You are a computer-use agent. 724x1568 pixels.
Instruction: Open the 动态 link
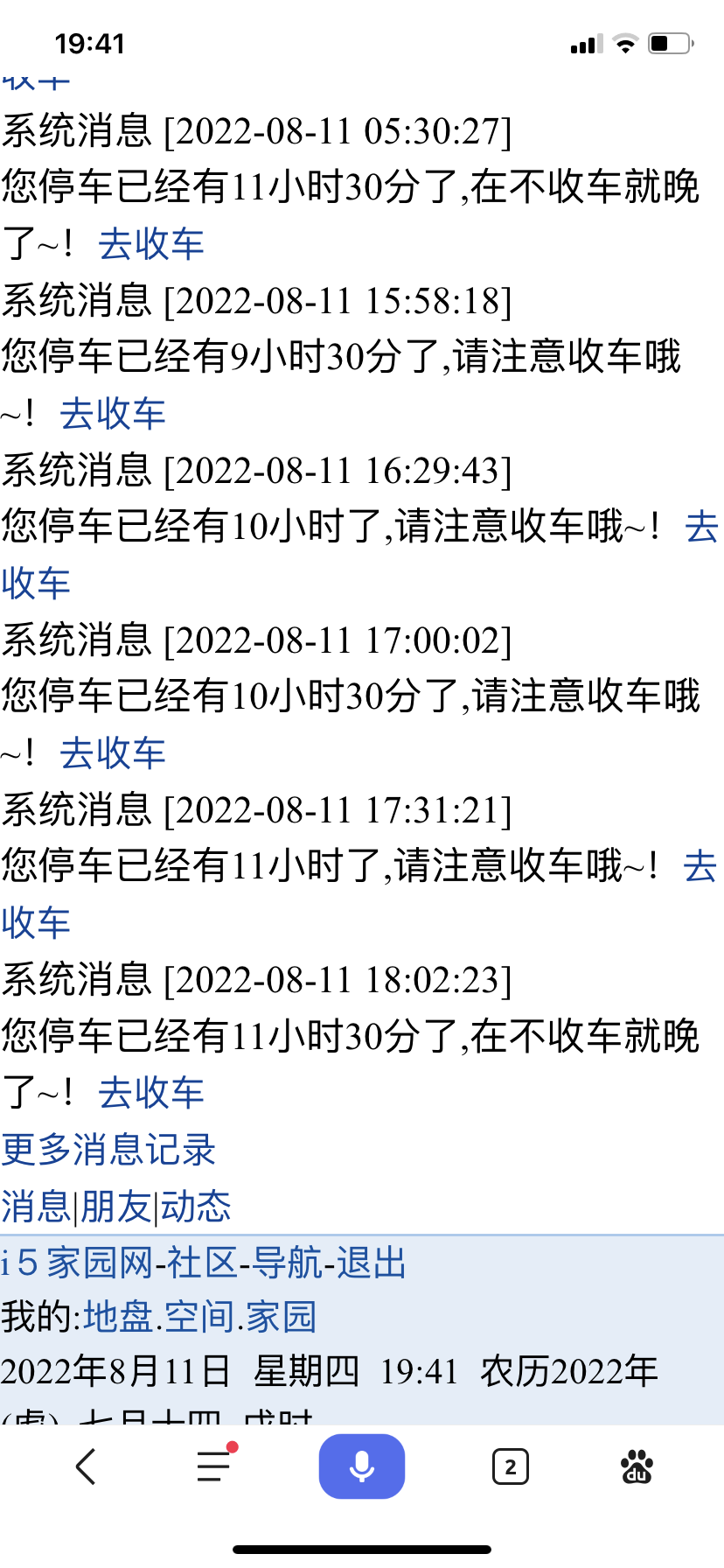coord(196,1207)
